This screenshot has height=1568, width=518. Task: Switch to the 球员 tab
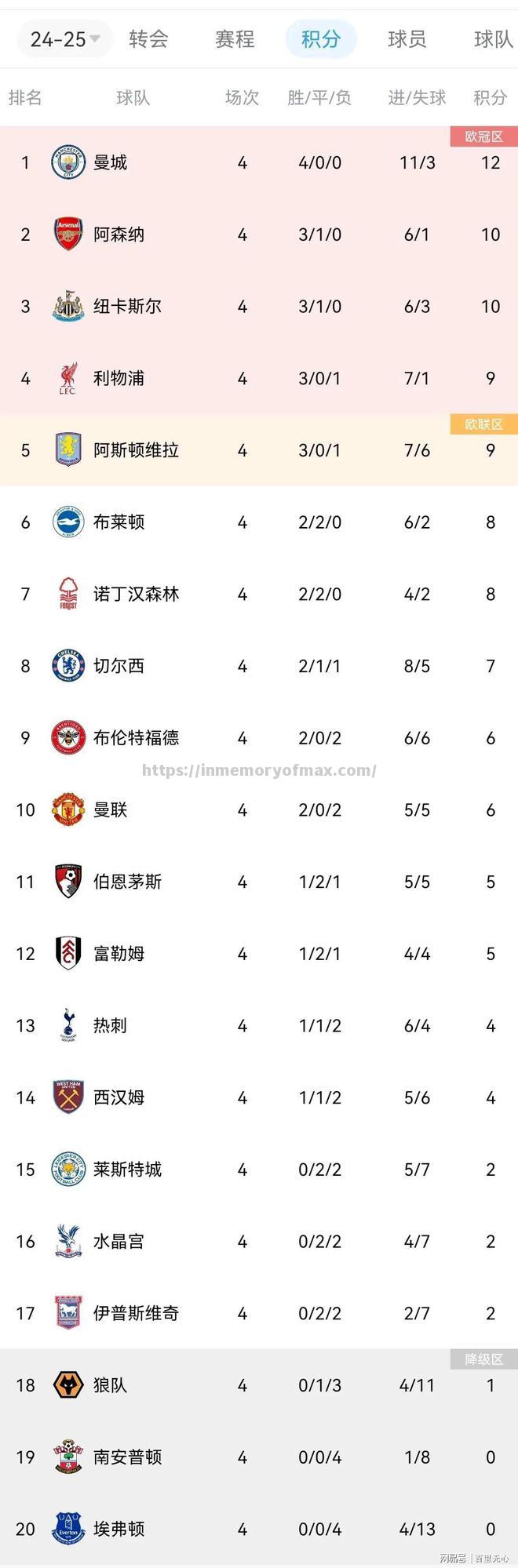(407, 39)
